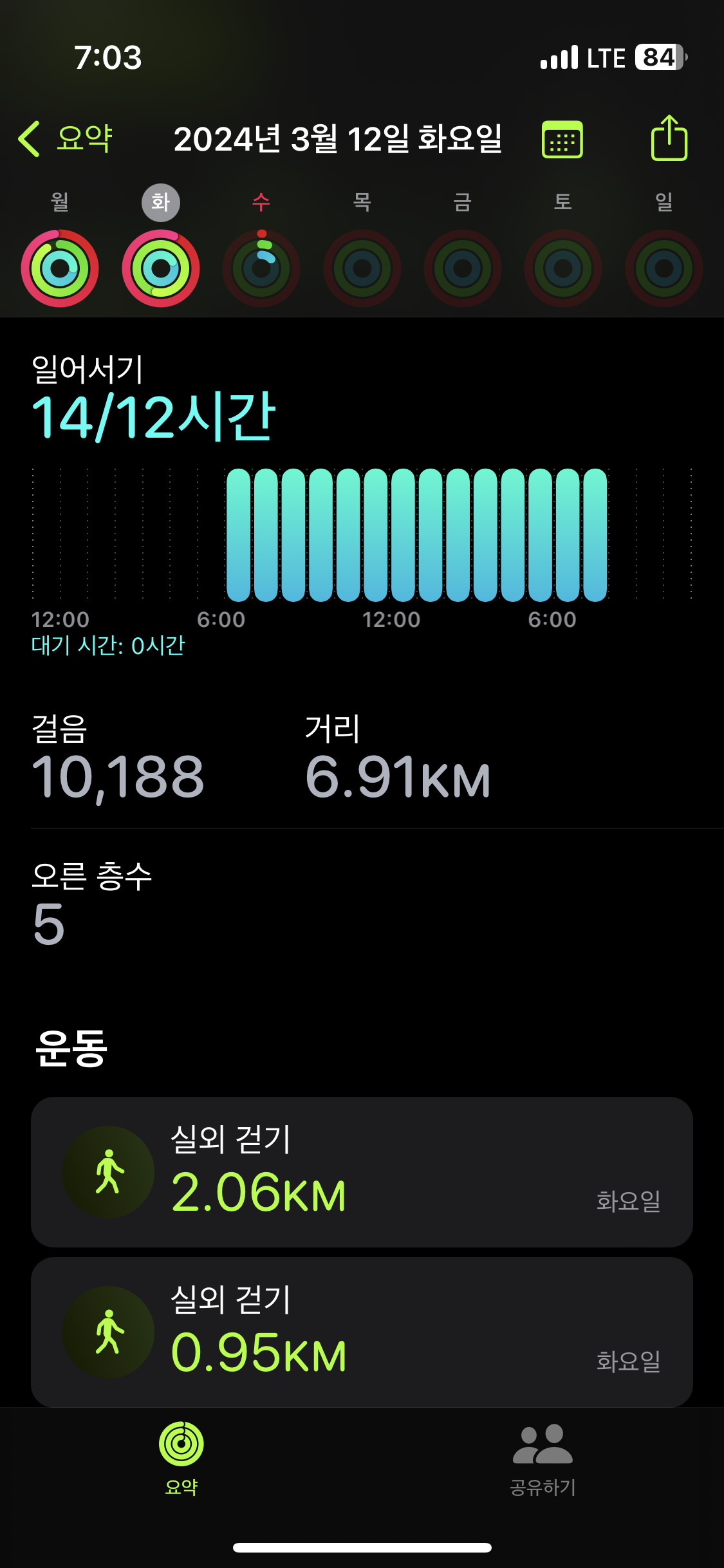Viewport: 724px width, 1568px height.
Task: Select Saturday (토) activity rings
Action: [563, 268]
